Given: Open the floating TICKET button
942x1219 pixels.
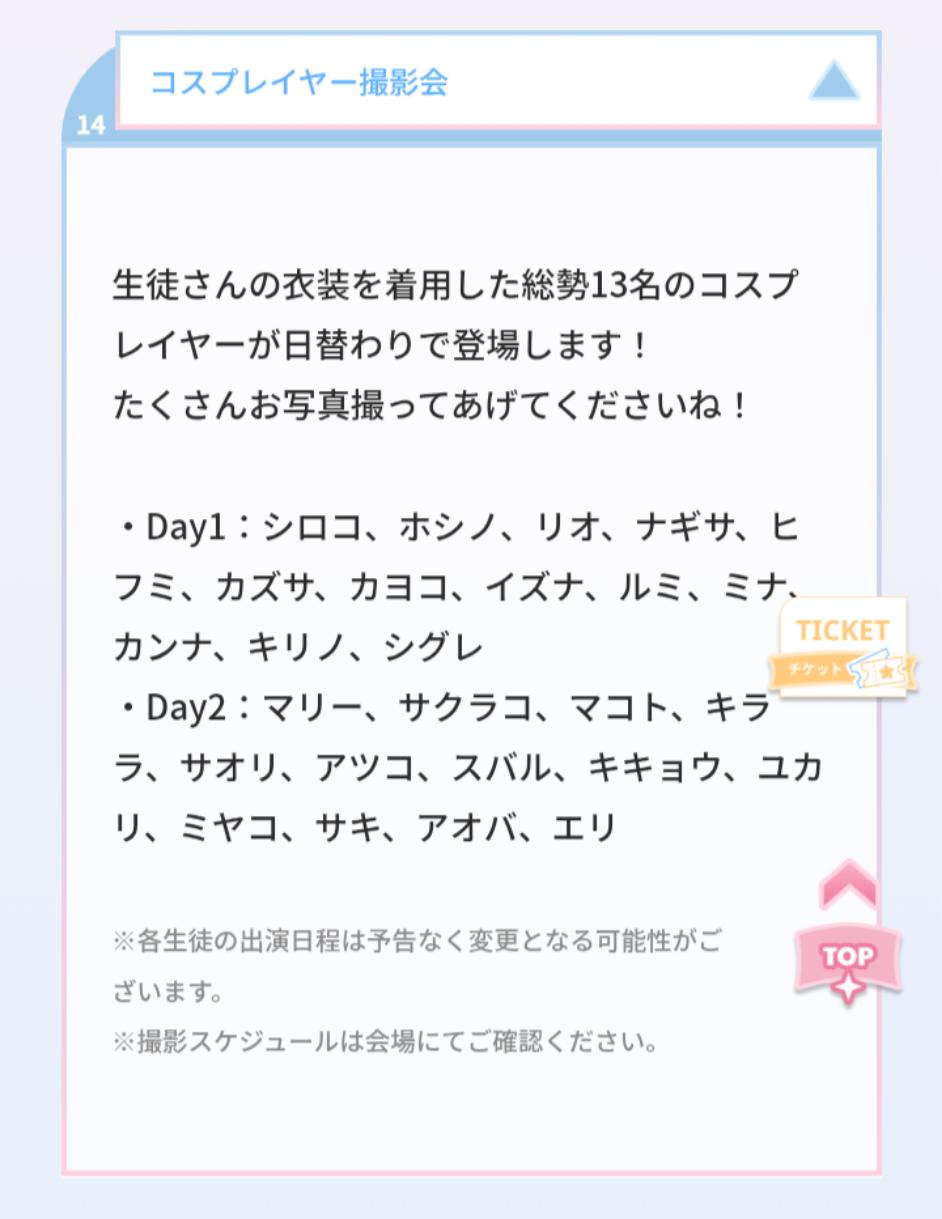Looking at the screenshot, I should 843,648.
